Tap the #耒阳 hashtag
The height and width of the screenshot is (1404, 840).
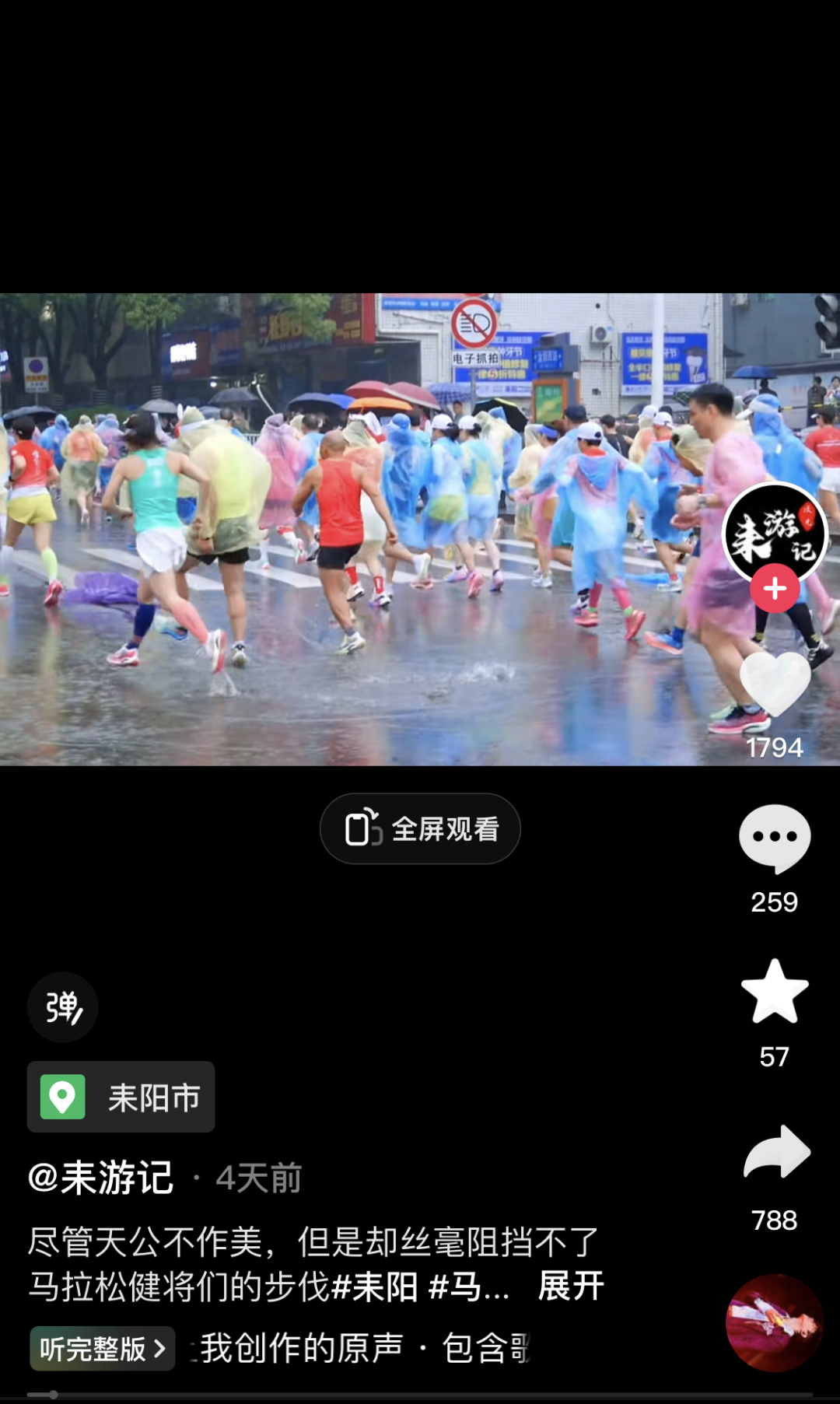(374, 1287)
